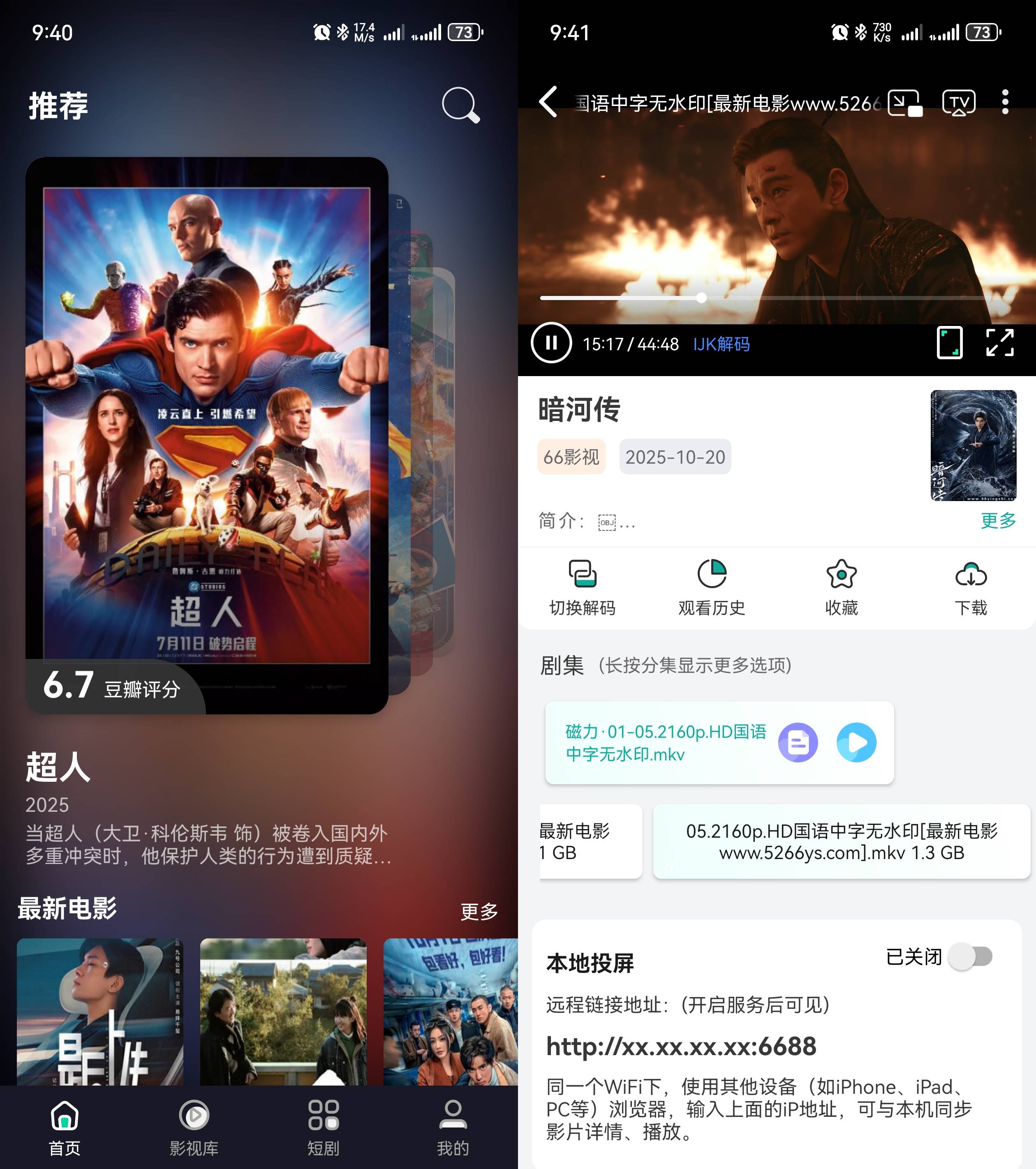Tap 更多 next to 最新电影

pos(479,911)
